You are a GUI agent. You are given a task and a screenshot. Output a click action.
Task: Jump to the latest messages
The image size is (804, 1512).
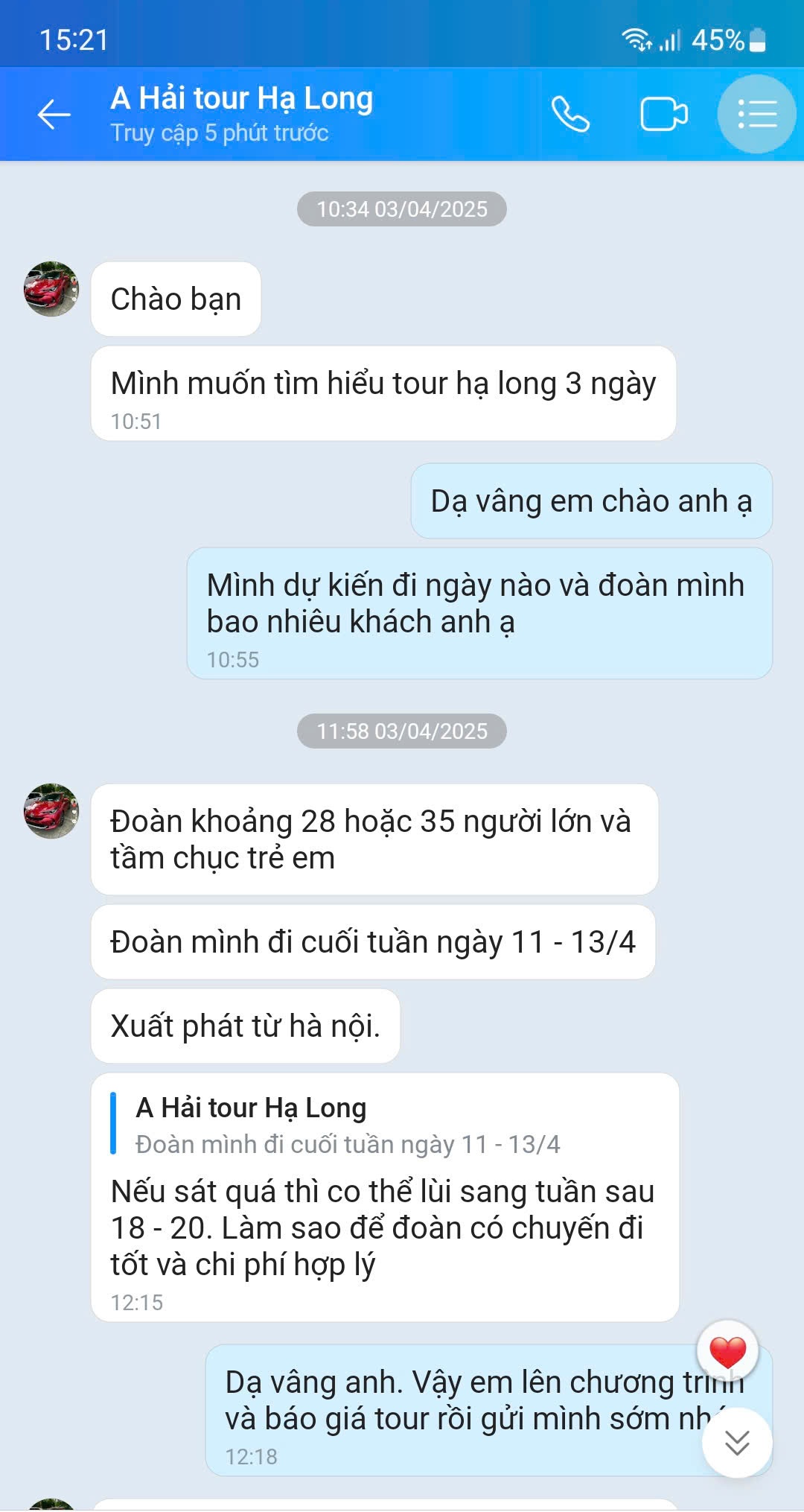click(737, 1443)
